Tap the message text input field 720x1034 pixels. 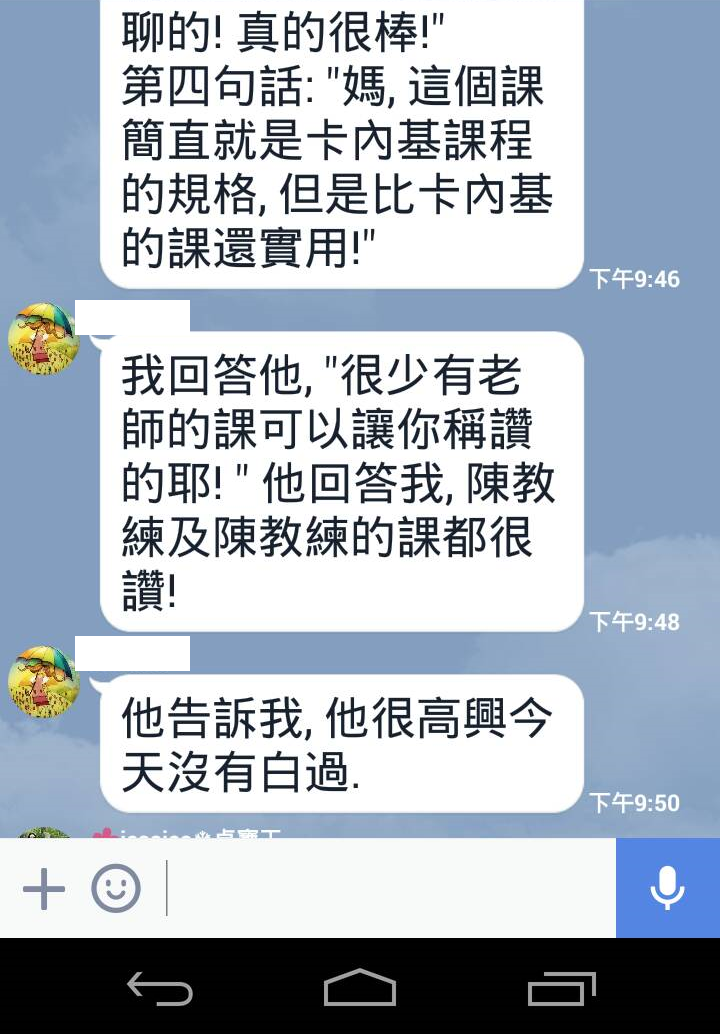click(x=390, y=888)
